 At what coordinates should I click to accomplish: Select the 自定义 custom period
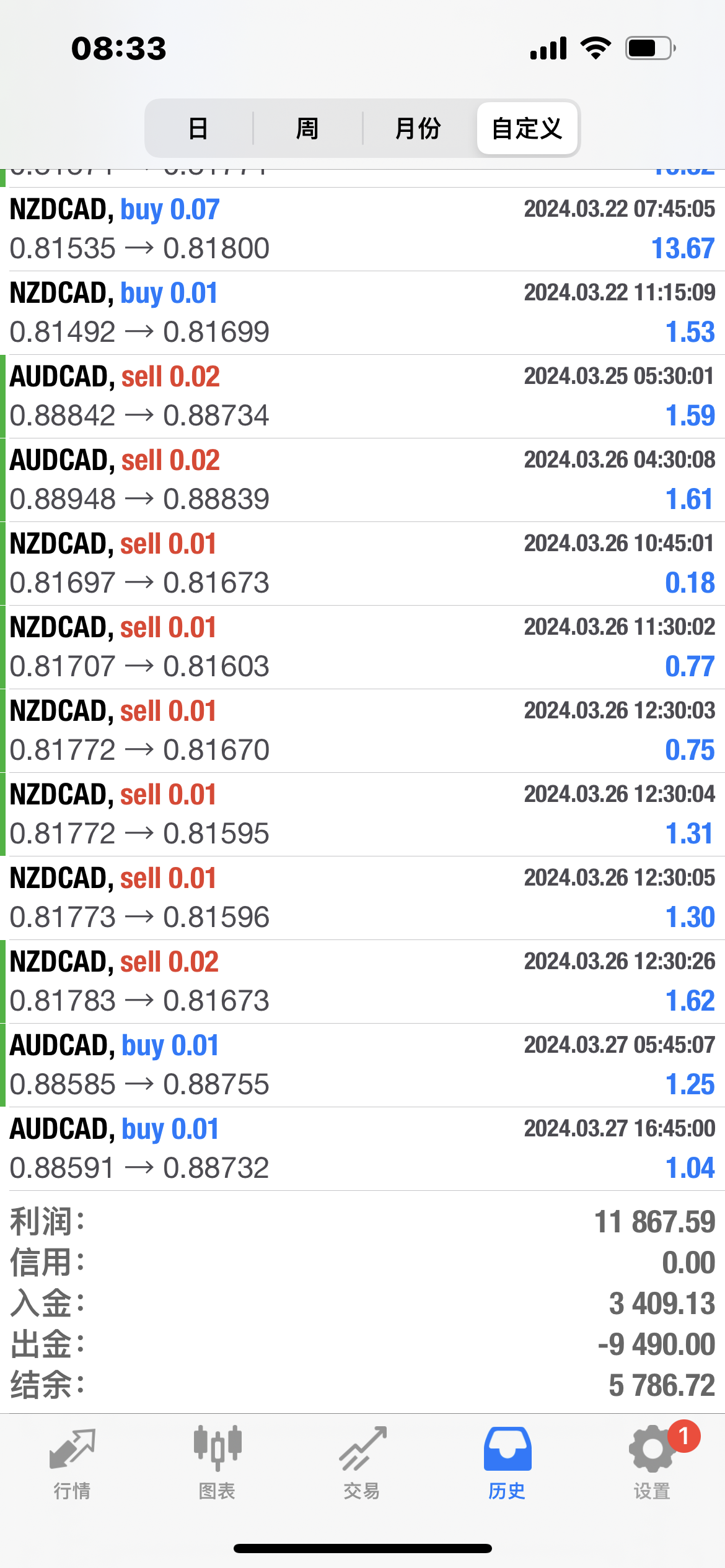(x=527, y=129)
